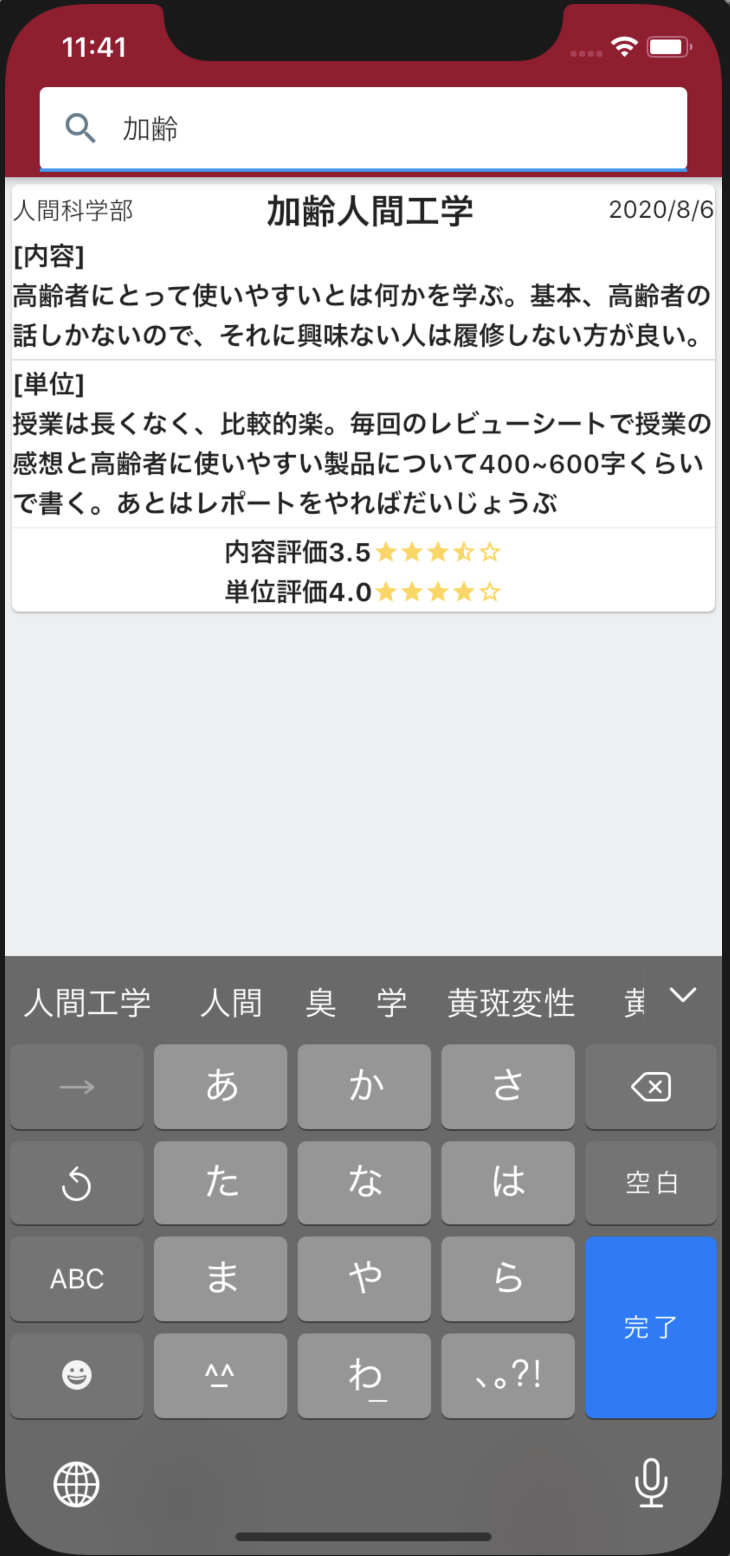Switch to the ABC keyboard layout
Viewport: 730px width, 1556px height.
click(x=76, y=1279)
